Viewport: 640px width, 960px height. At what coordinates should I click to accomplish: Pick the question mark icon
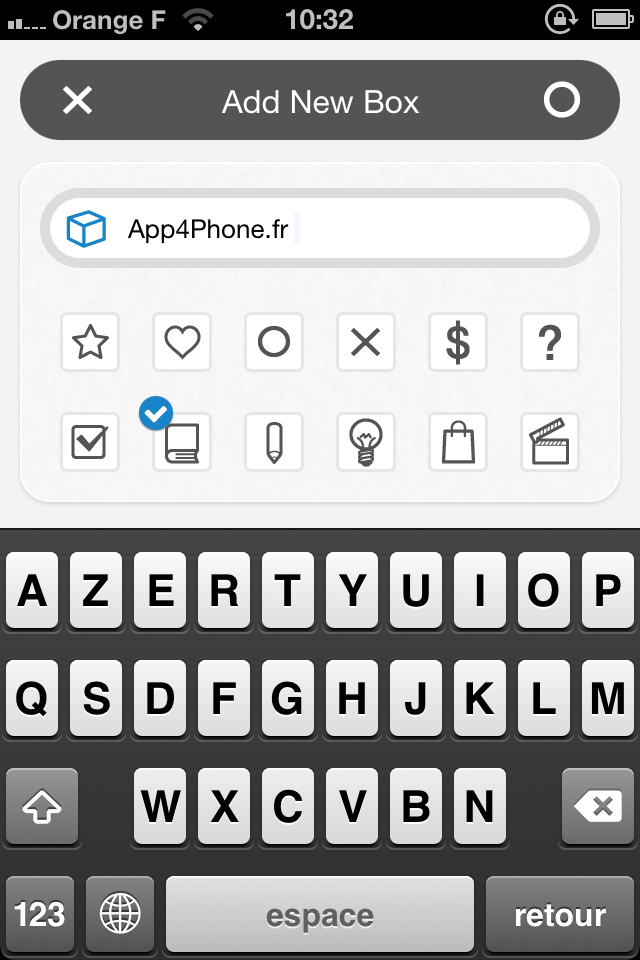click(x=550, y=342)
